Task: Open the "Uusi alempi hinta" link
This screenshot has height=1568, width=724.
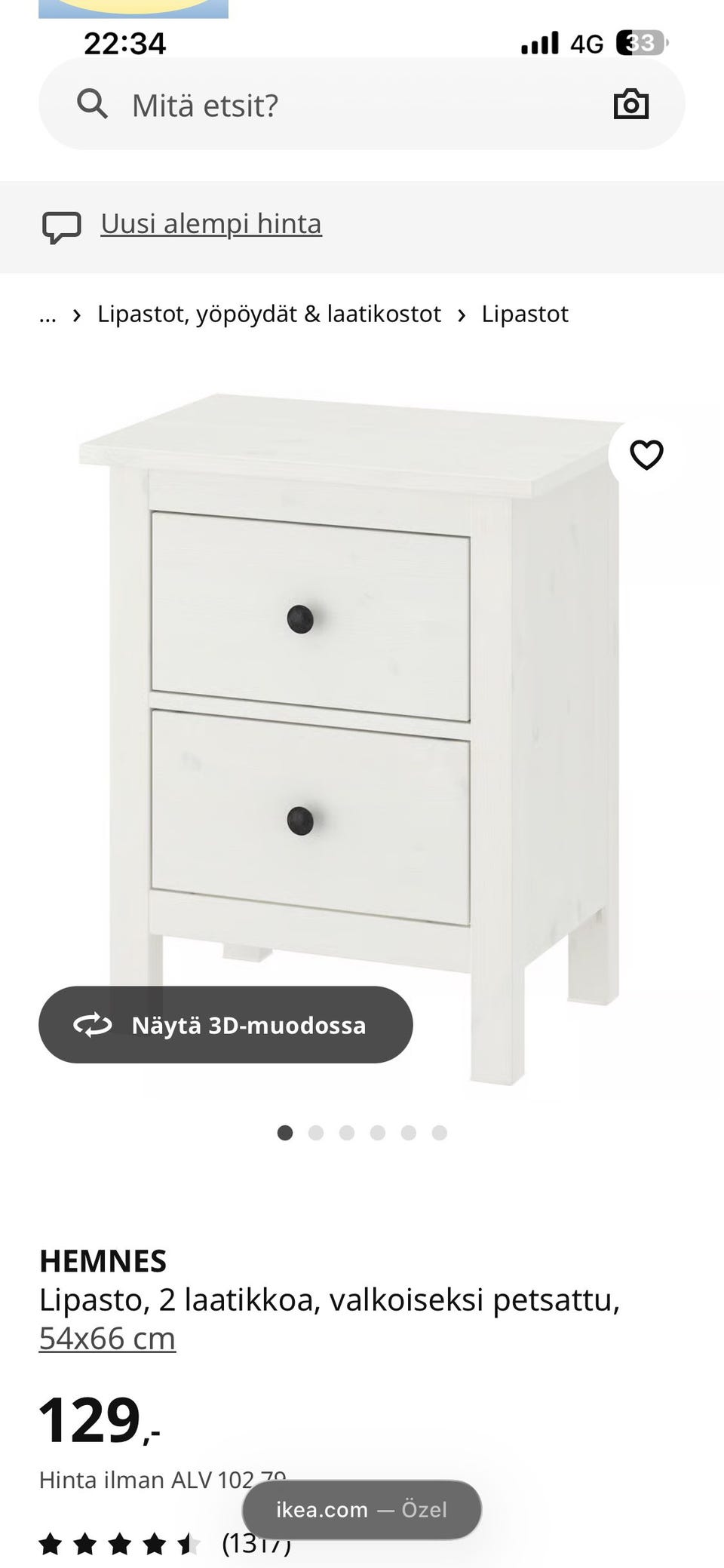Action: 211,224
